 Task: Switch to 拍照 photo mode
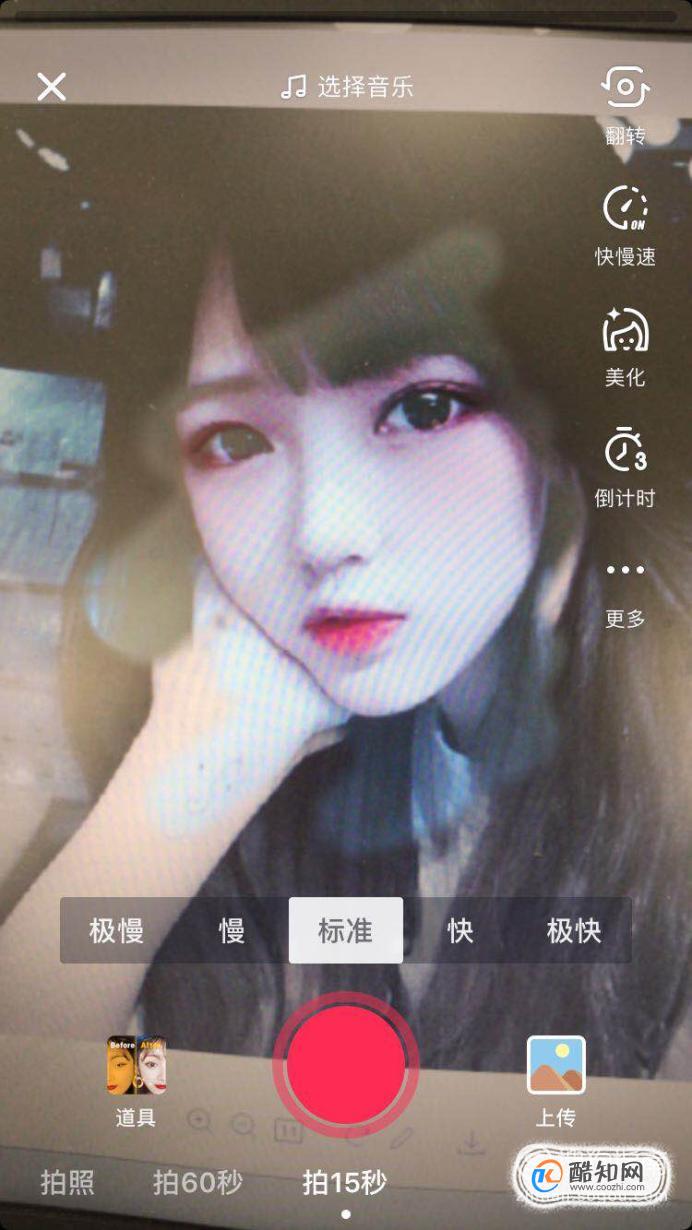click(x=68, y=1183)
